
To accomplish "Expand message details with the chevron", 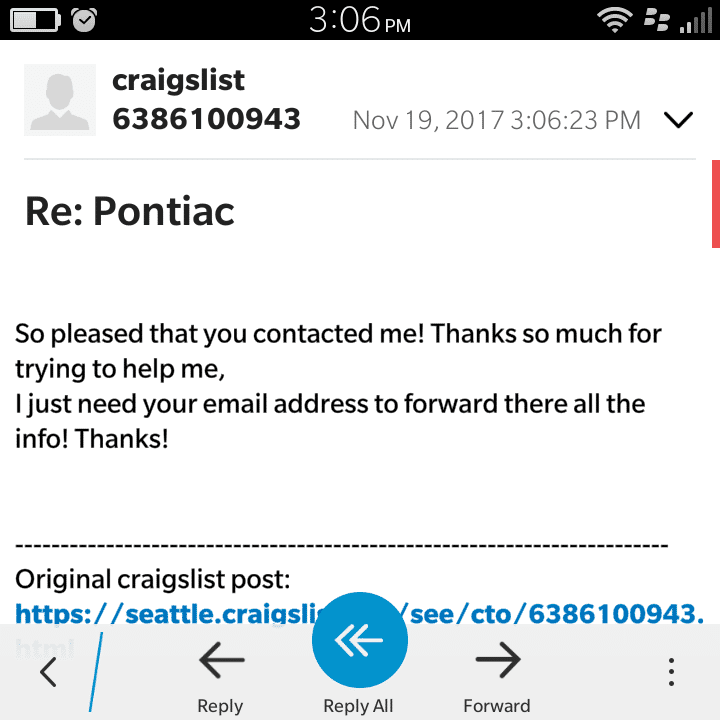I will tap(678, 120).
